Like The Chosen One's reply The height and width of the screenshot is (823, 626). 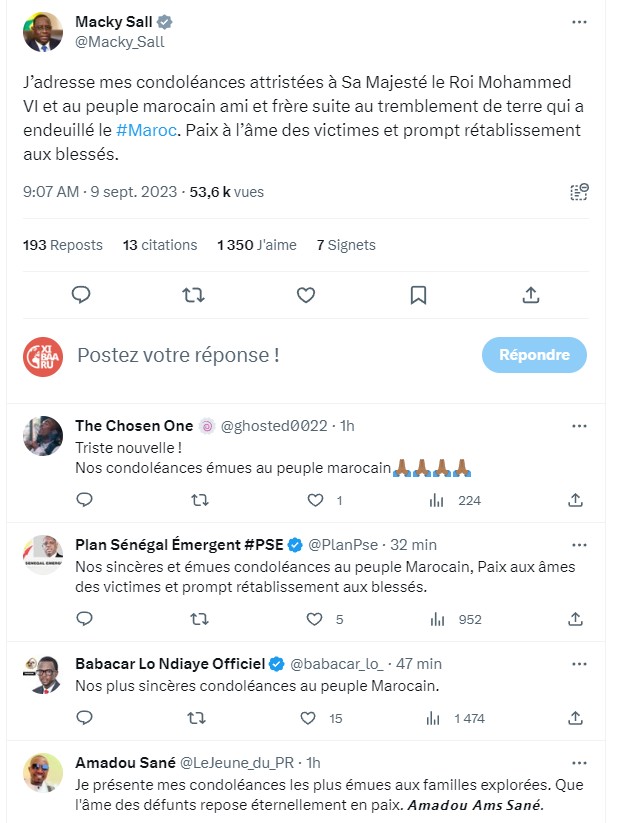(316, 500)
